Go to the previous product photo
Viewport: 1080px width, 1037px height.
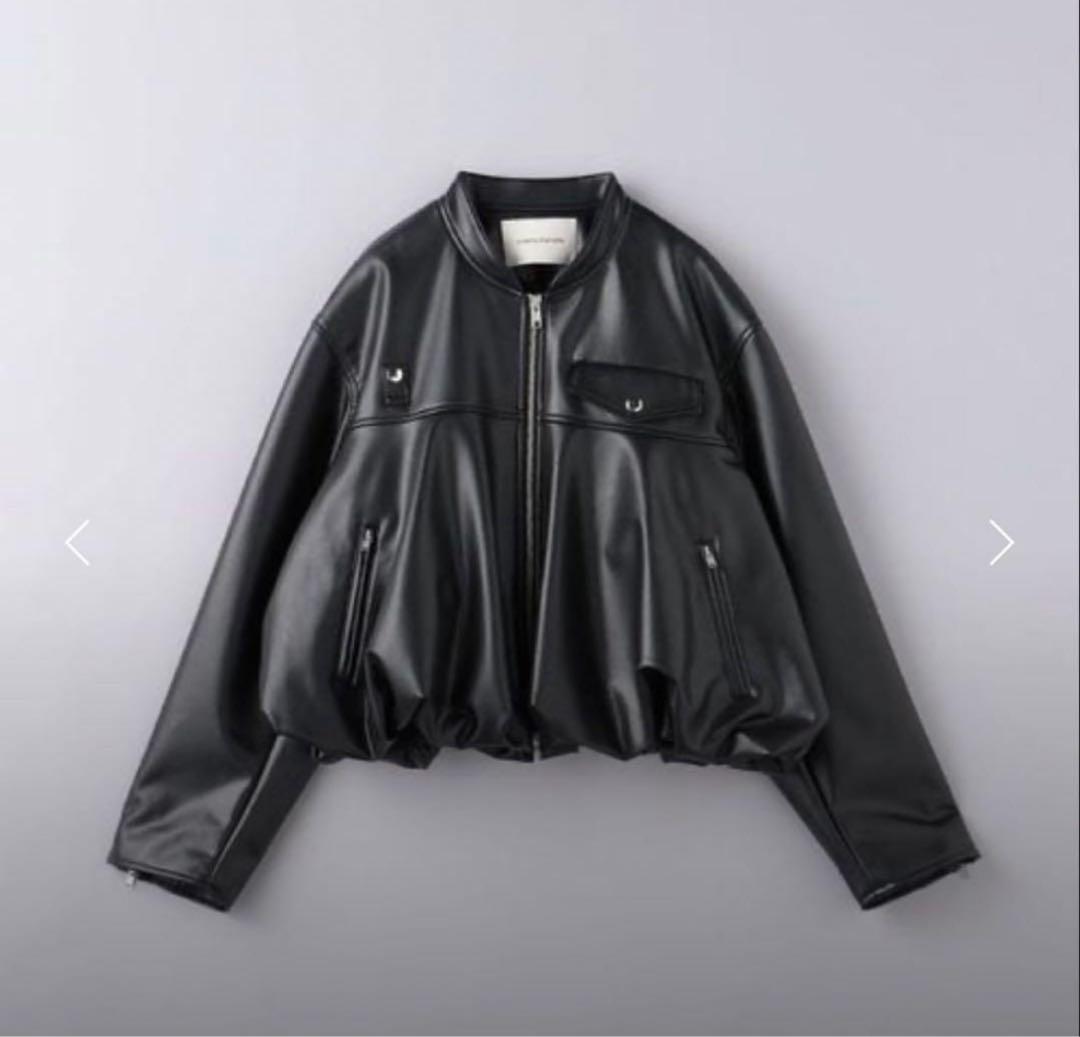(x=78, y=543)
